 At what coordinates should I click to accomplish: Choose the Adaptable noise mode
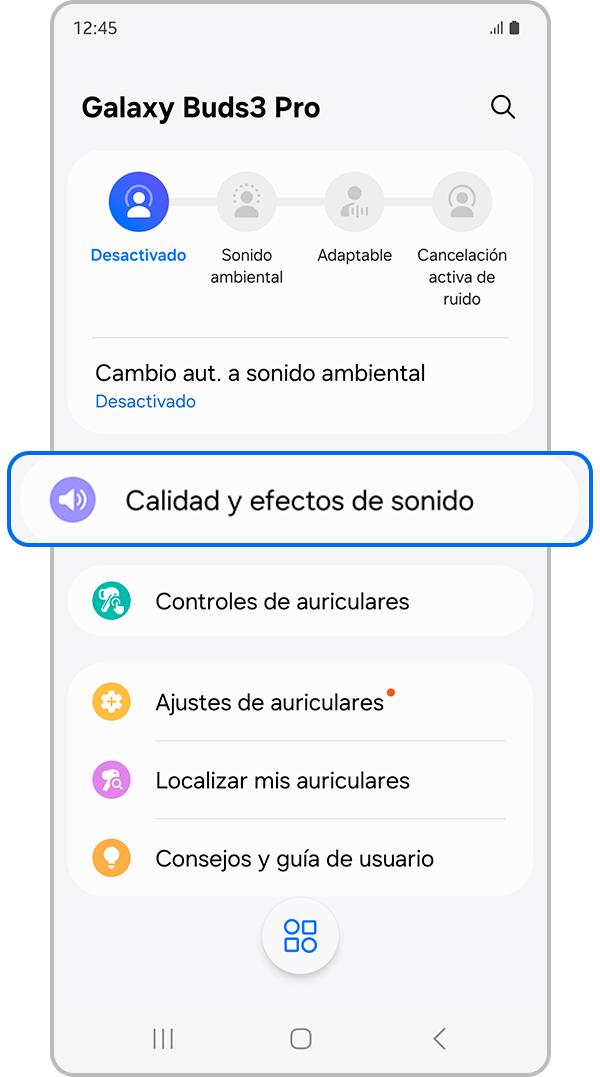click(x=354, y=203)
